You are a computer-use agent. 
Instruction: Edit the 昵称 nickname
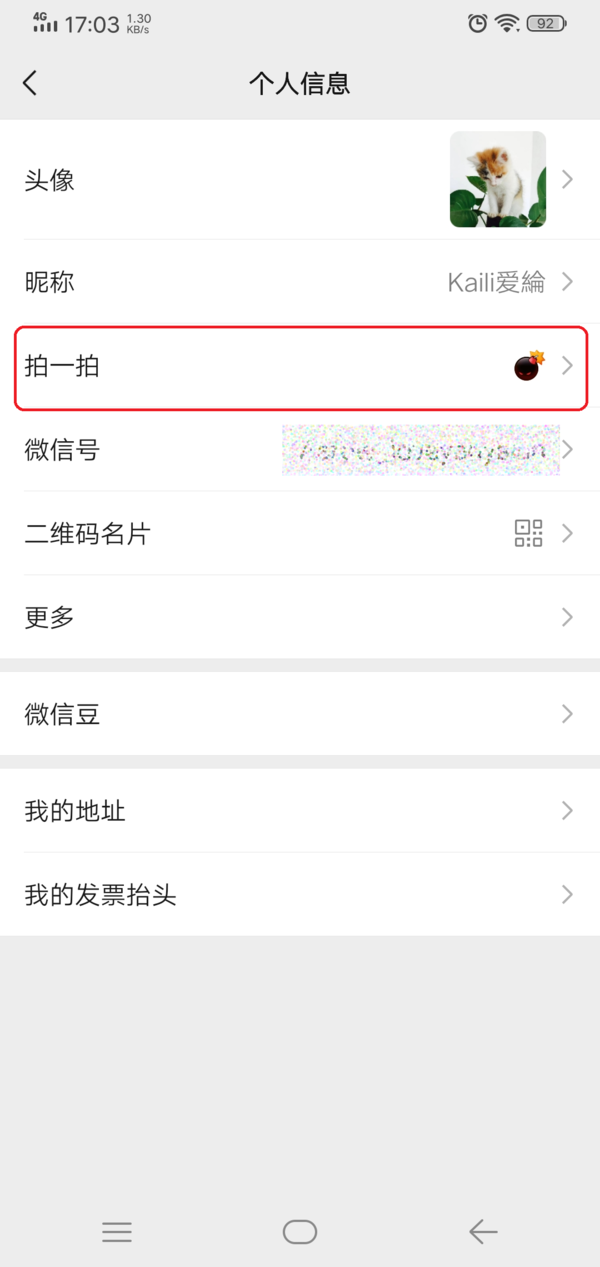(300, 282)
